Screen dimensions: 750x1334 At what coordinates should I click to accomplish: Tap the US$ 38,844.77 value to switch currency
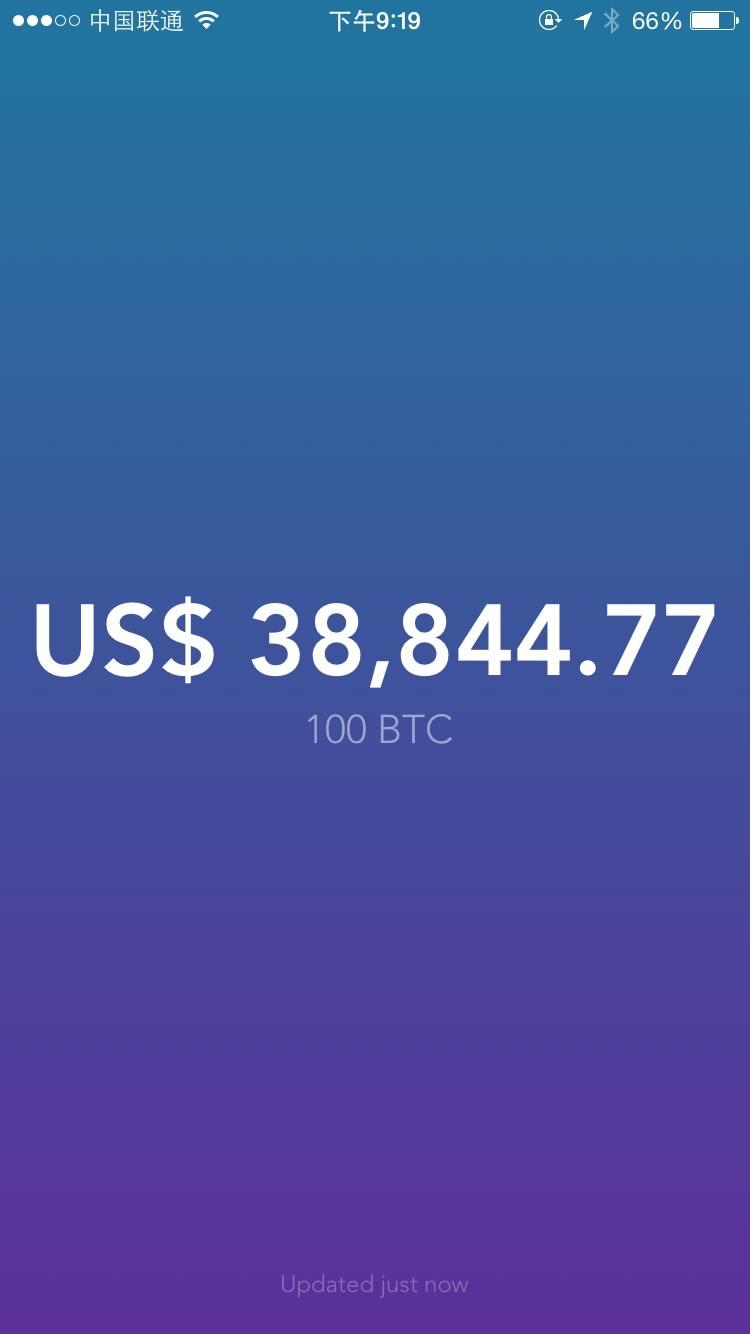coord(375,641)
